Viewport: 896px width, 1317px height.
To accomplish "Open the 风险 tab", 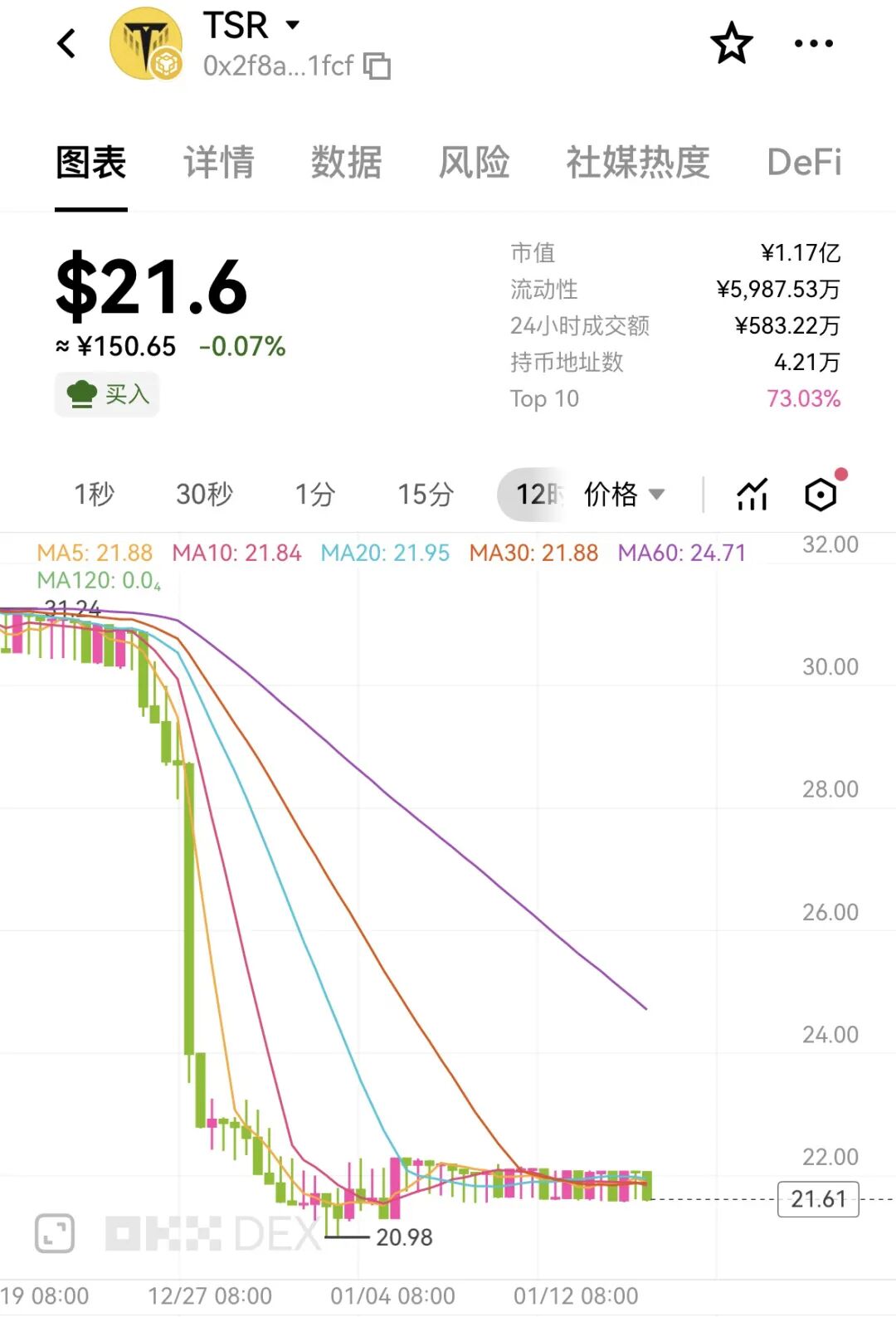I will [x=474, y=162].
